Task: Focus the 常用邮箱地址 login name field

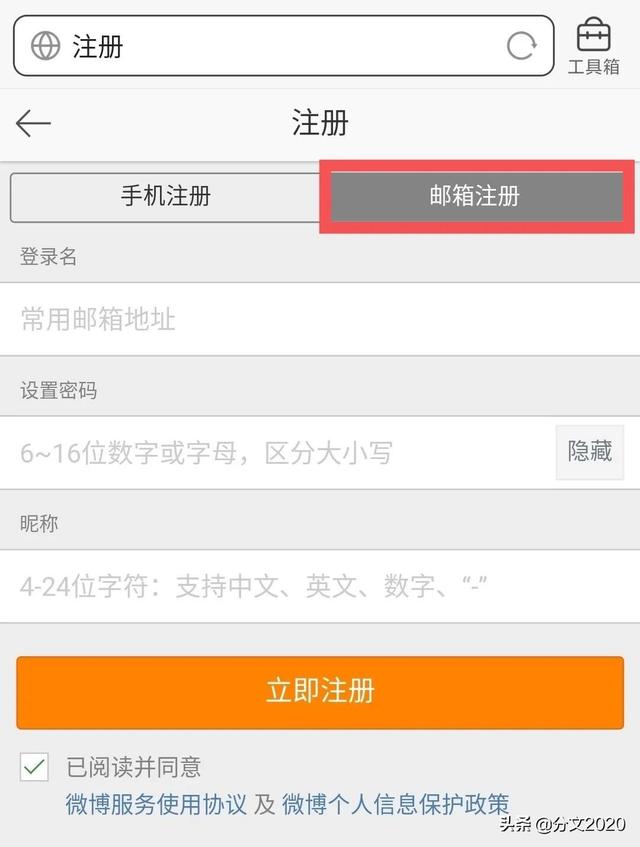Action: point(320,319)
